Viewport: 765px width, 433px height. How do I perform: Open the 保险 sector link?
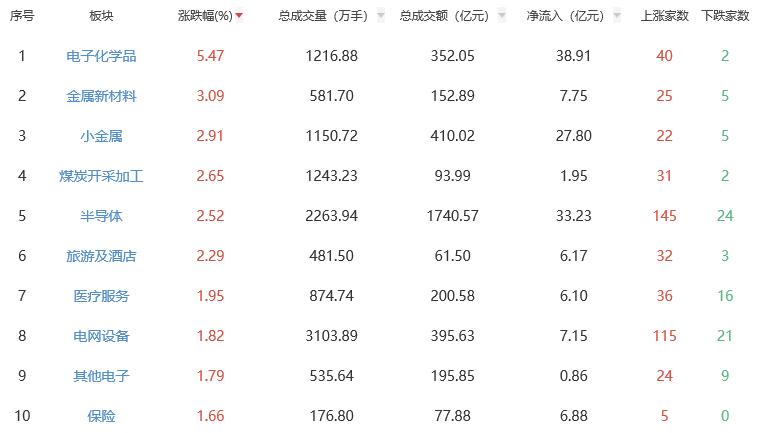pos(101,416)
